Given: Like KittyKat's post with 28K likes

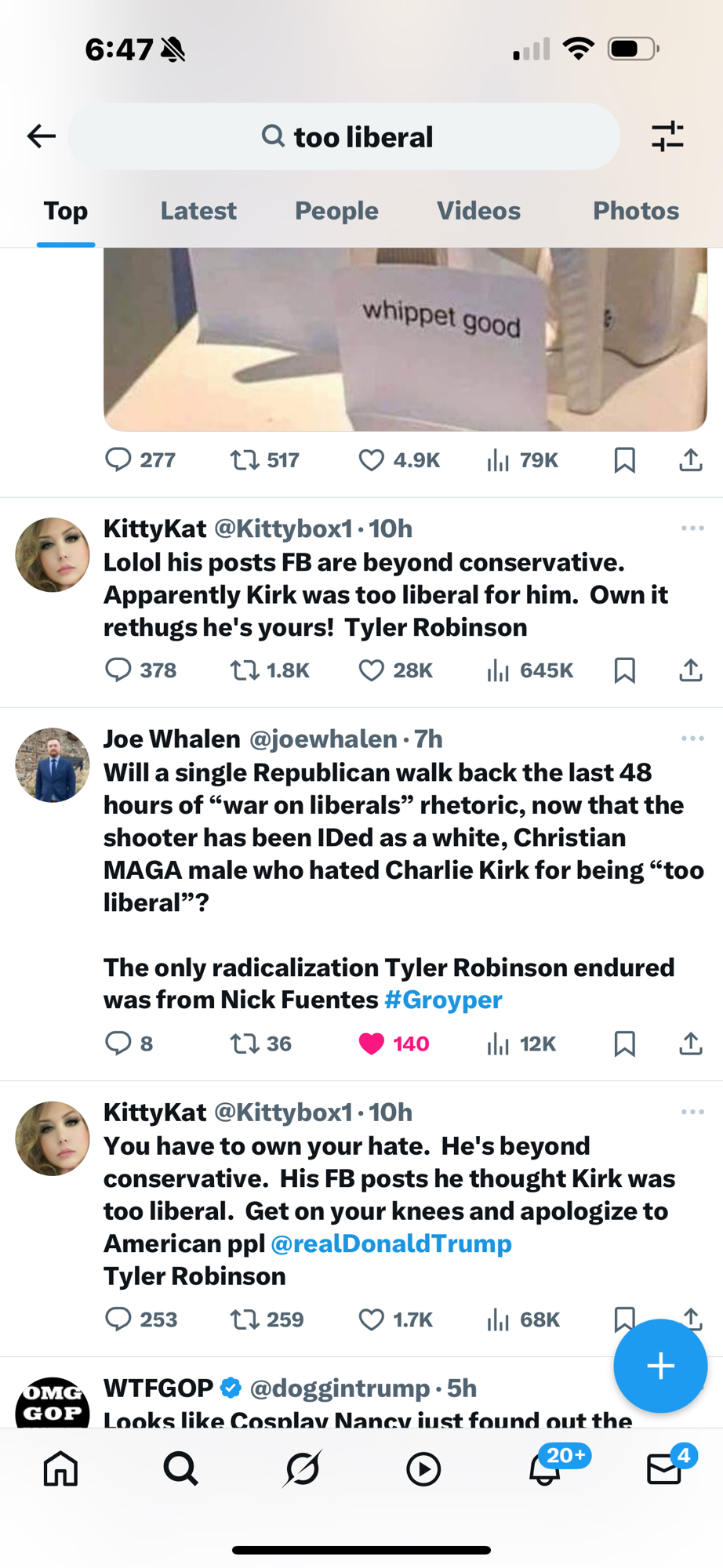Looking at the screenshot, I should click(x=371, y=670).
